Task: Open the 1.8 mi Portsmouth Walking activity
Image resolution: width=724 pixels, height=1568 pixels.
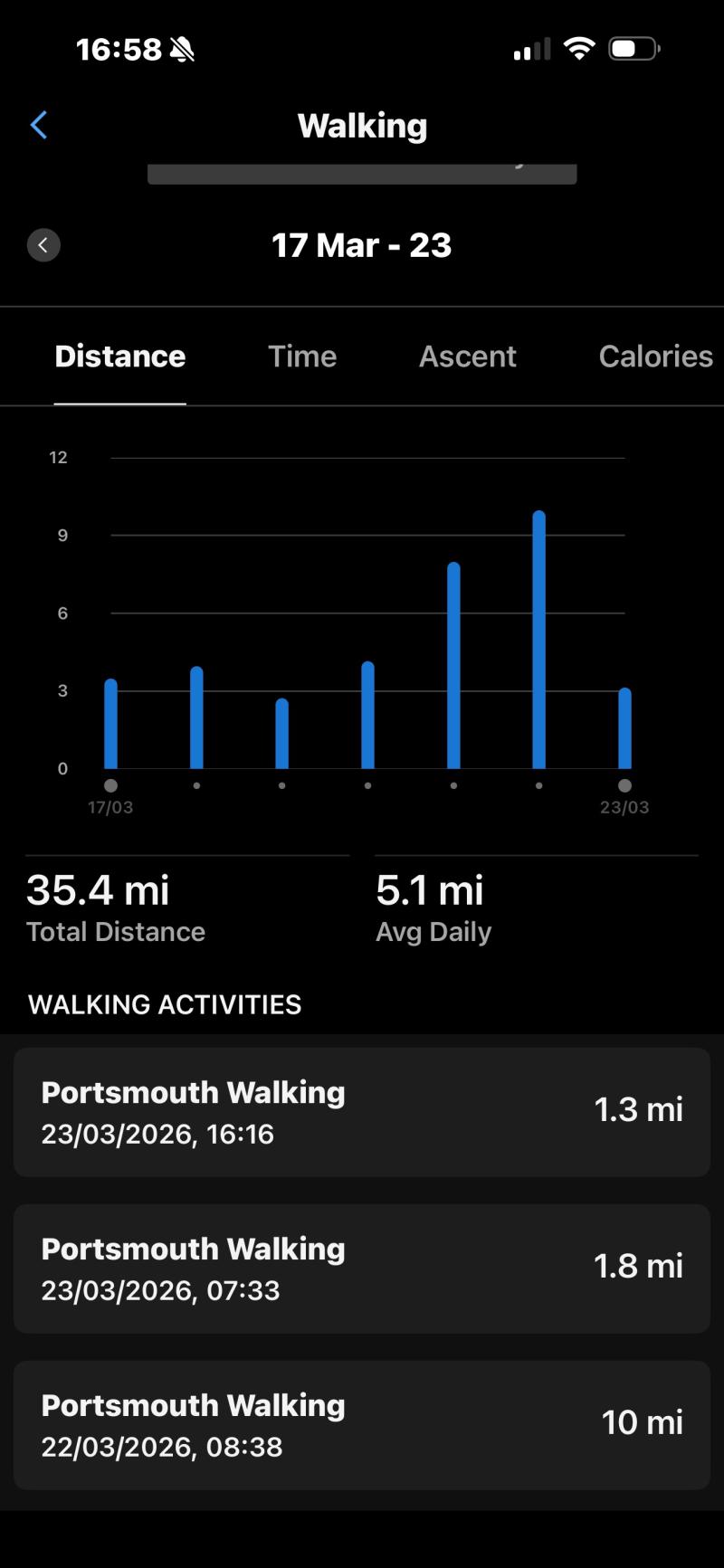Action: [x=362, y=1269]
